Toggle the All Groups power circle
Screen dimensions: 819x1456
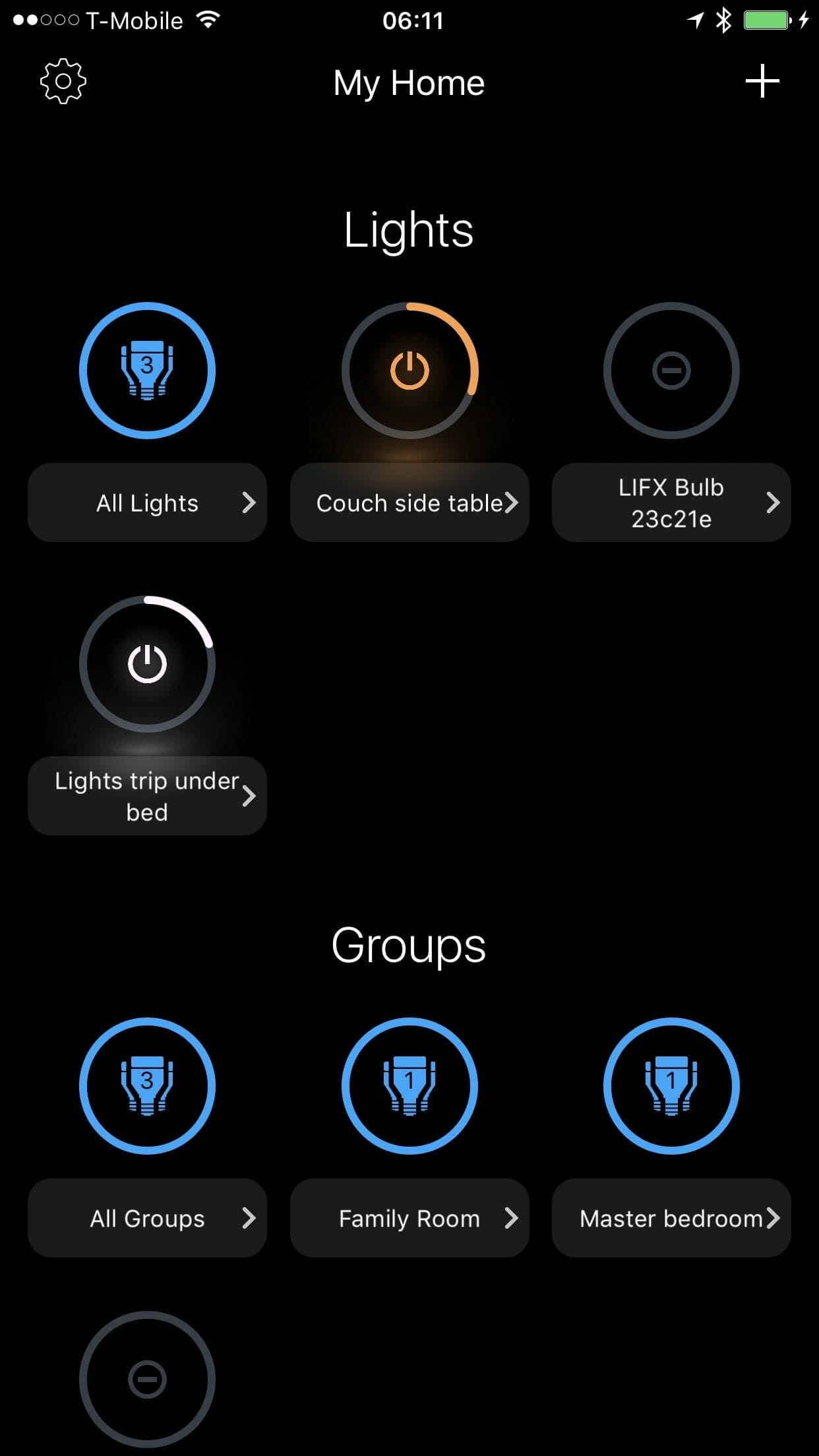tap(147, 1086)
